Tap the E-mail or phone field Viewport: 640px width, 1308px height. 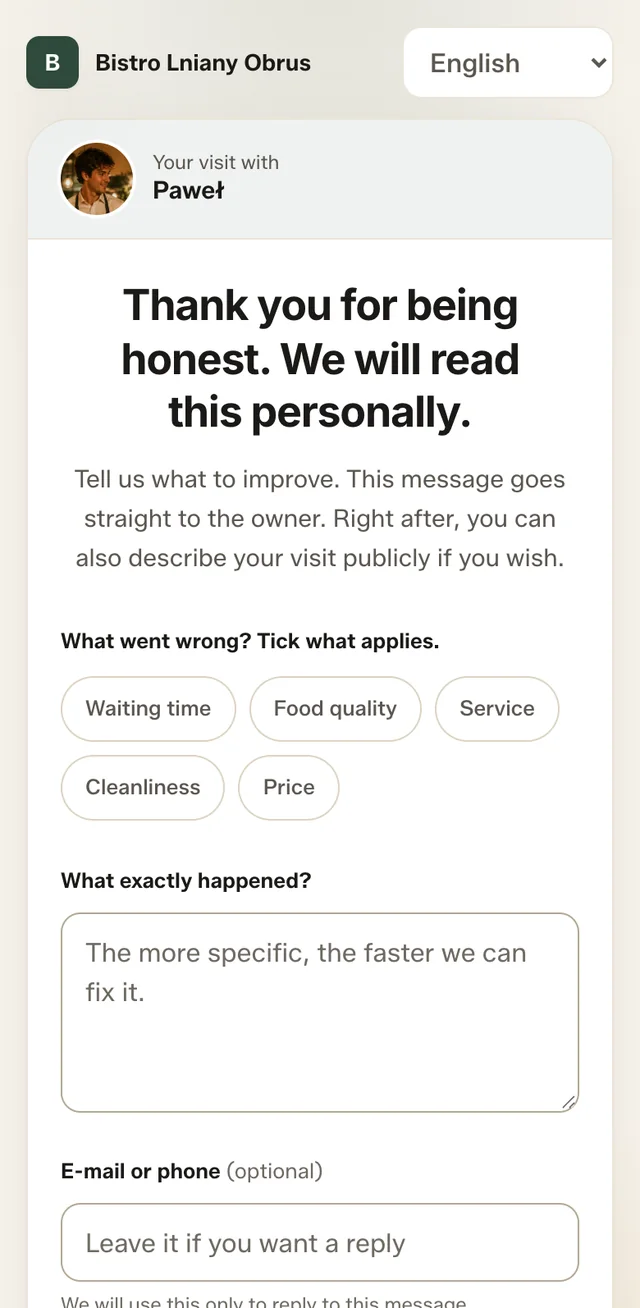320,1243
